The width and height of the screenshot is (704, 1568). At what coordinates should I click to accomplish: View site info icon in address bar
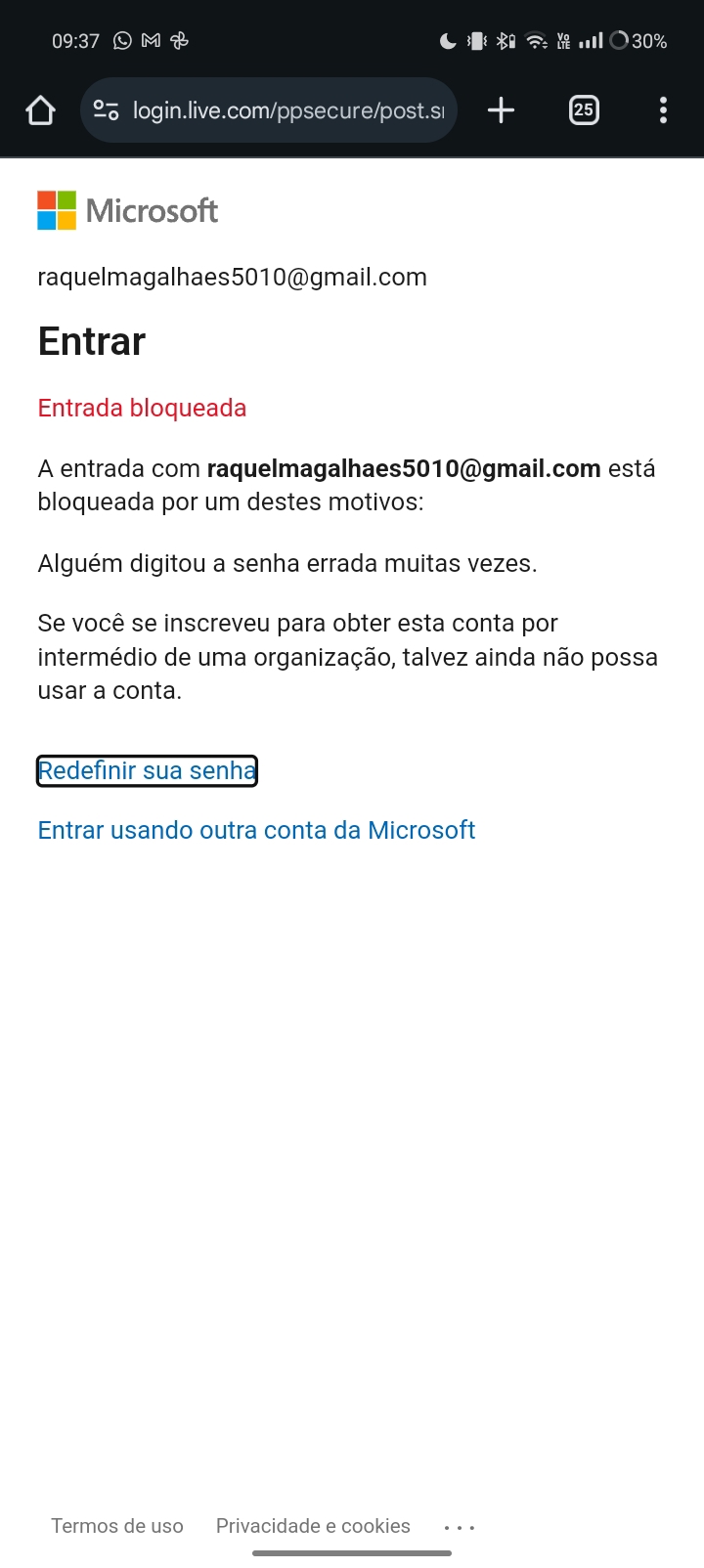coord(106,110)
